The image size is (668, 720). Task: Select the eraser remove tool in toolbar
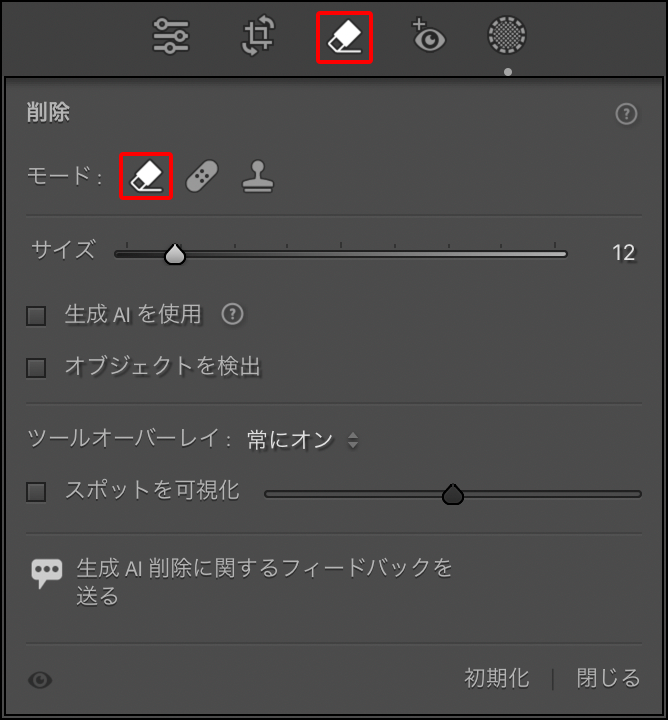point(344,38)
